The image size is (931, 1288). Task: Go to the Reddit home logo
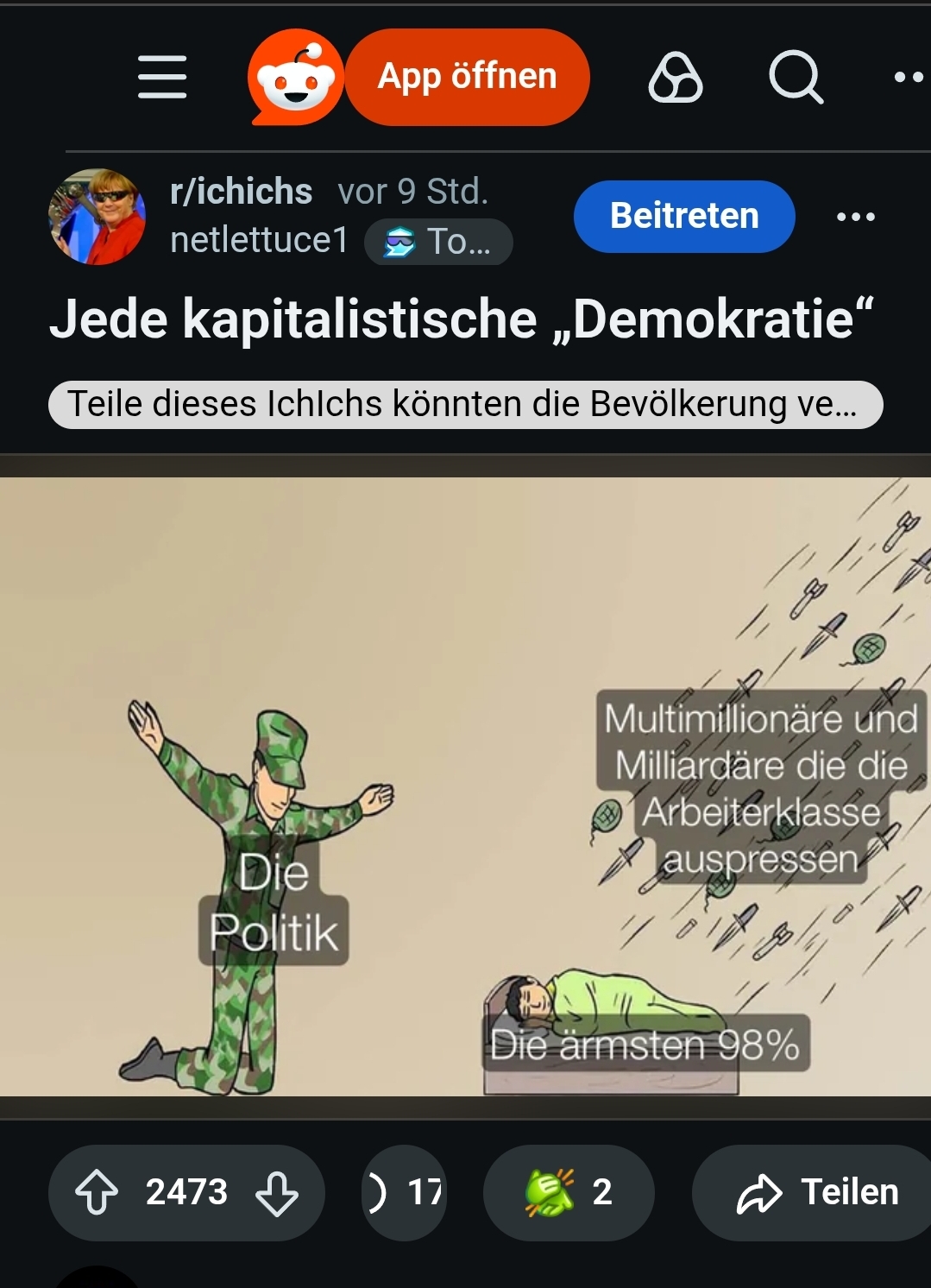point(294,78)
